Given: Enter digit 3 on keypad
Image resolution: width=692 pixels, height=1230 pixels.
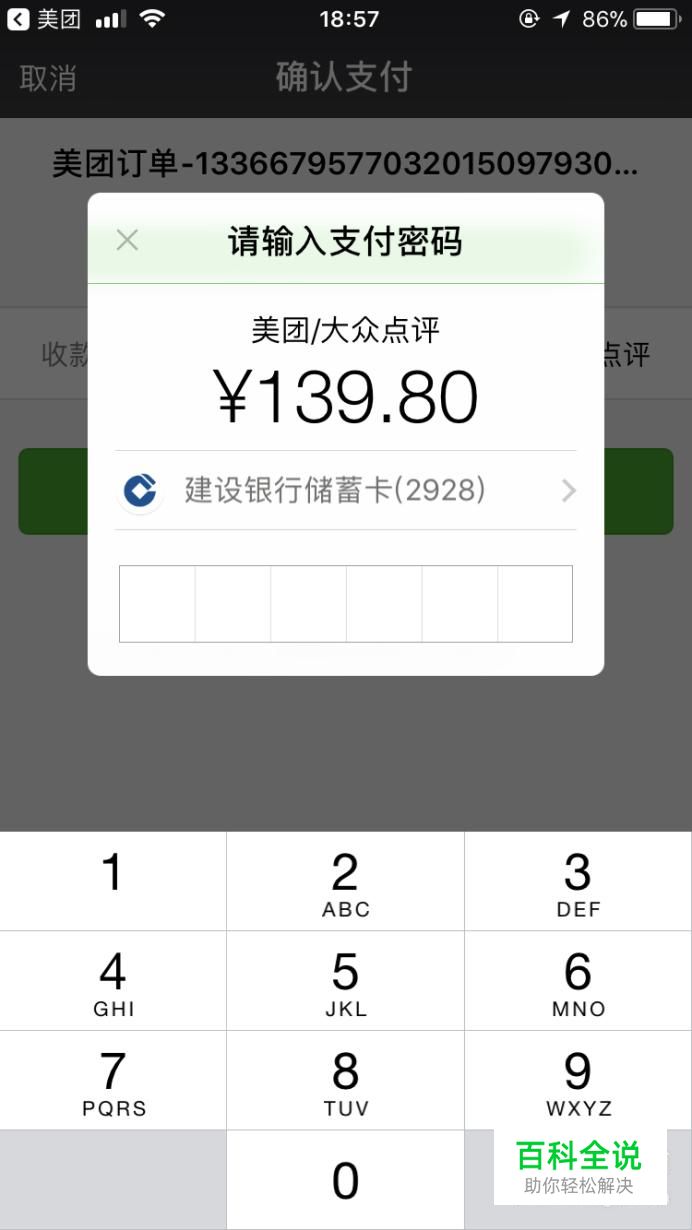Looking at the screenshot, I should tap(579, 881).
